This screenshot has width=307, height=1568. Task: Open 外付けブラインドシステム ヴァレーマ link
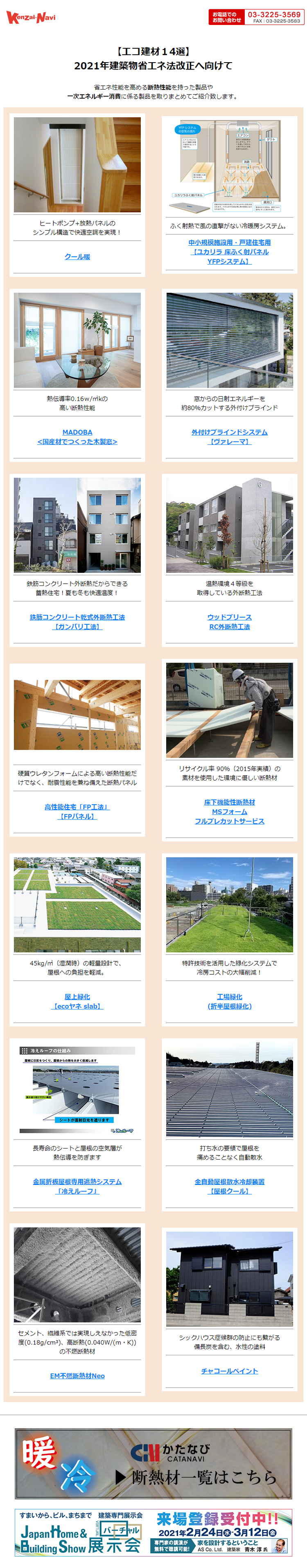229,437
